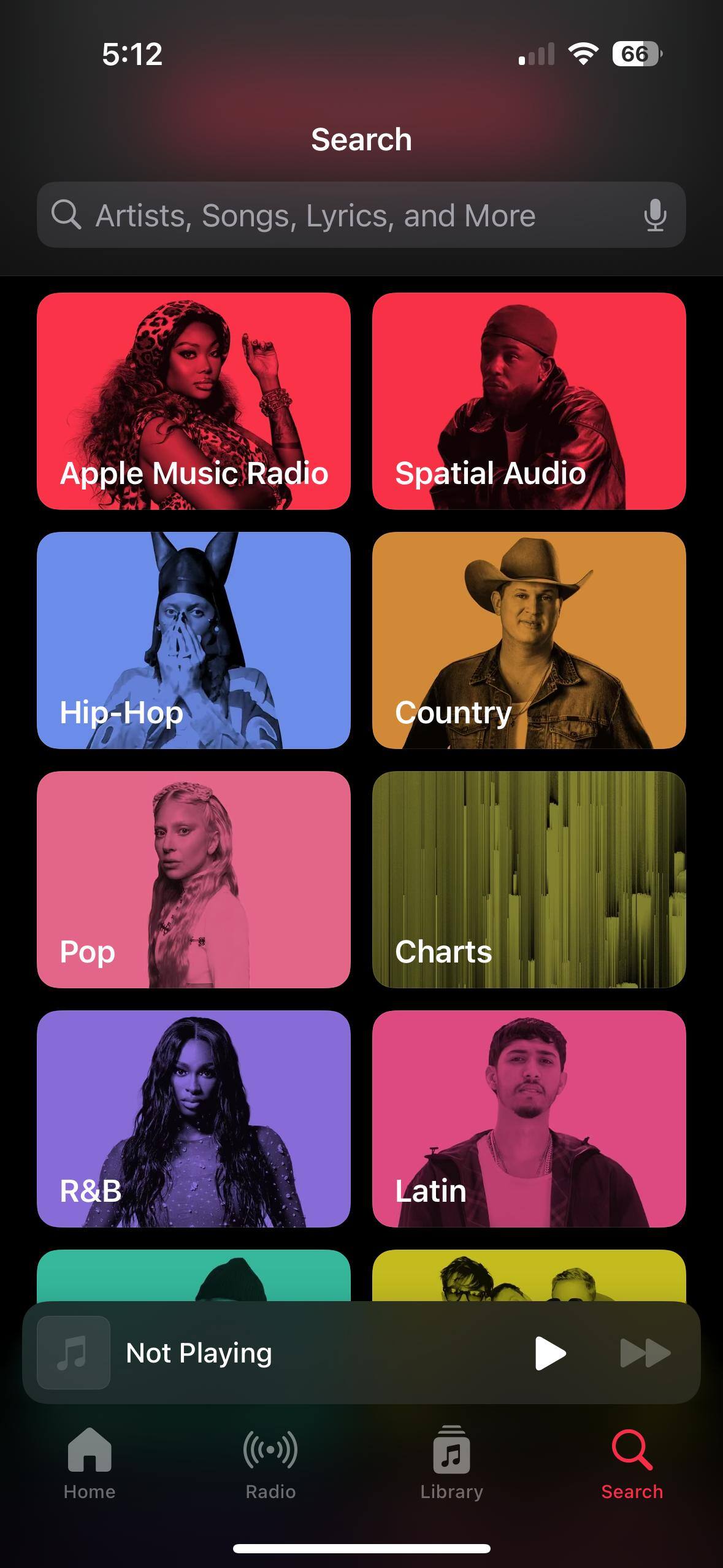Select the Pop category tile
This screenshot has width=723, height=1568.
point(194,880)
